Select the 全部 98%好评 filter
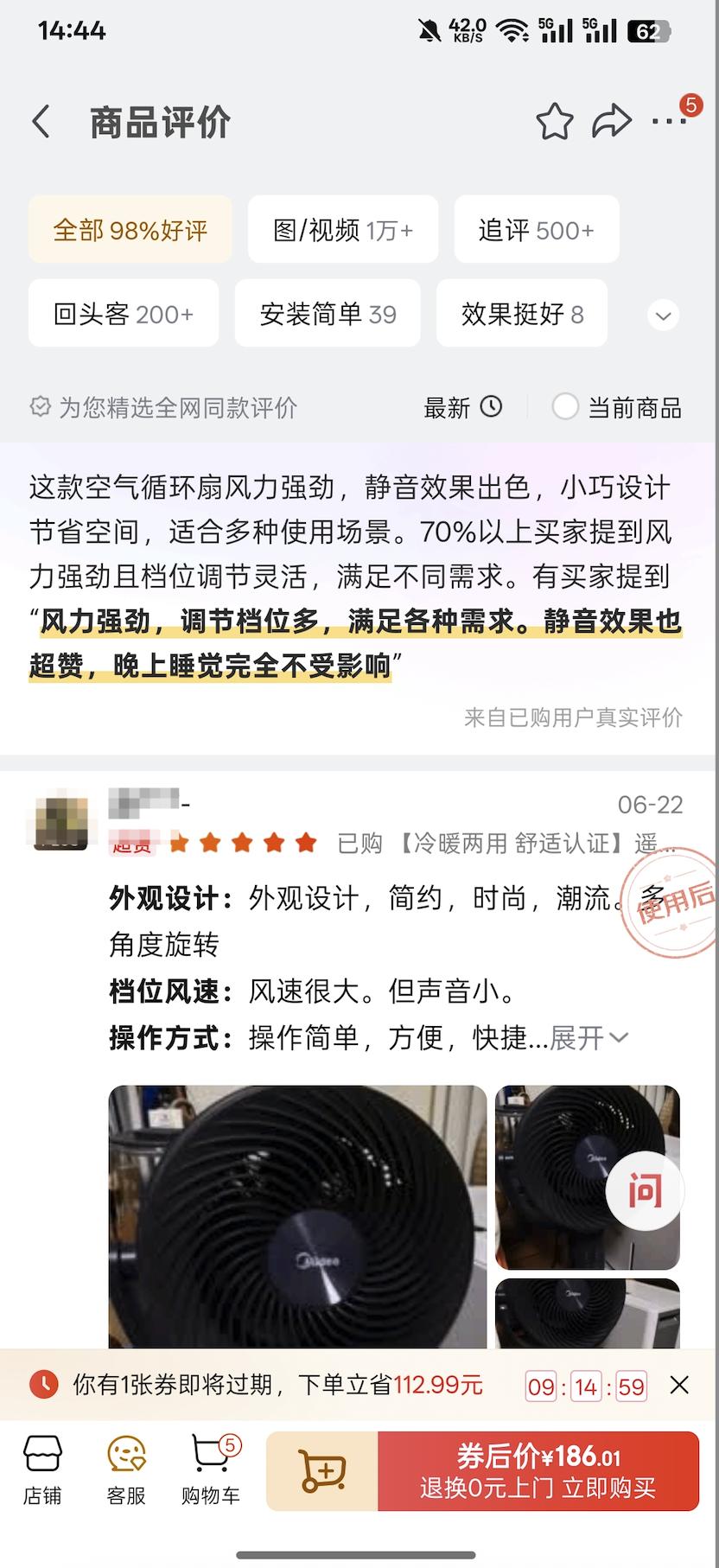 [130, 230]
